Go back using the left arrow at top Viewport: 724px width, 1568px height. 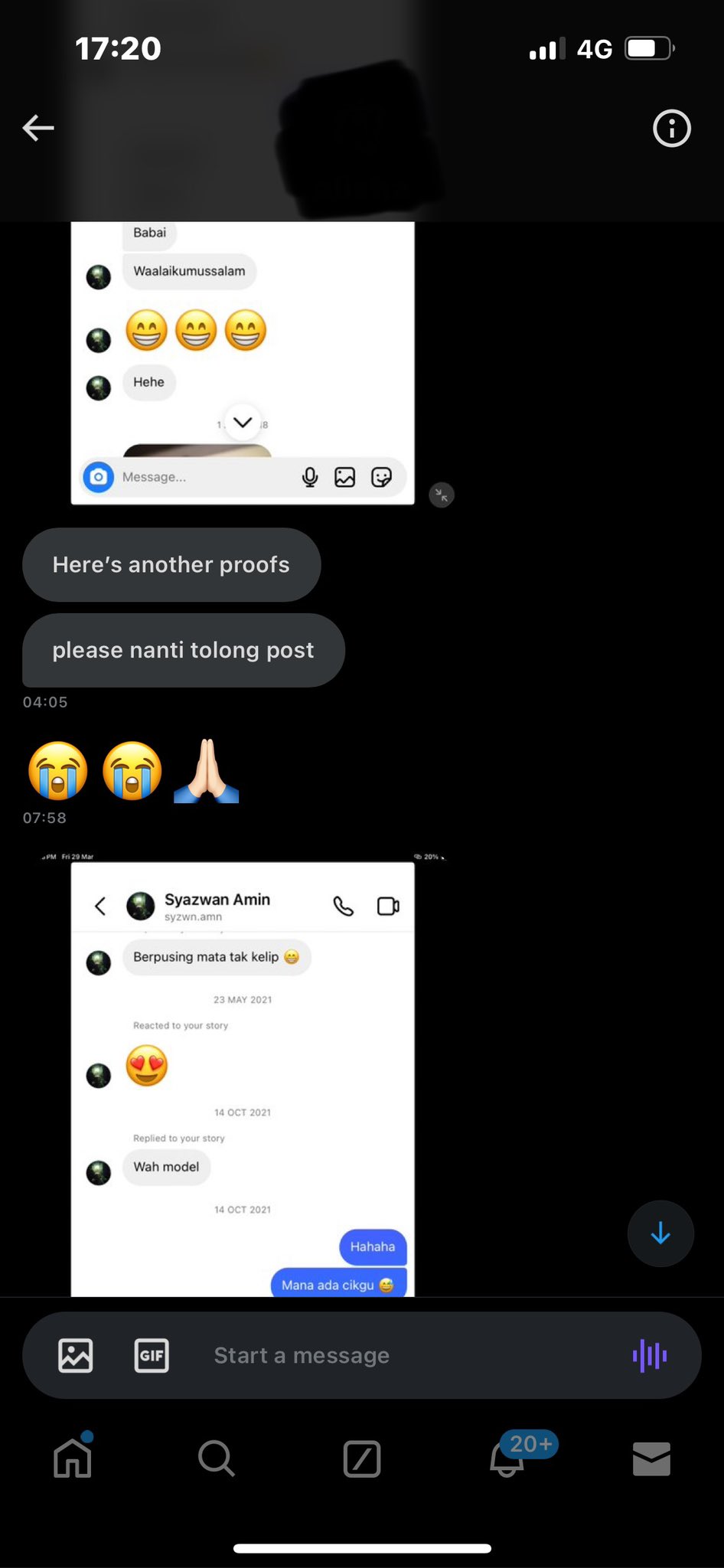coord(38,128)
